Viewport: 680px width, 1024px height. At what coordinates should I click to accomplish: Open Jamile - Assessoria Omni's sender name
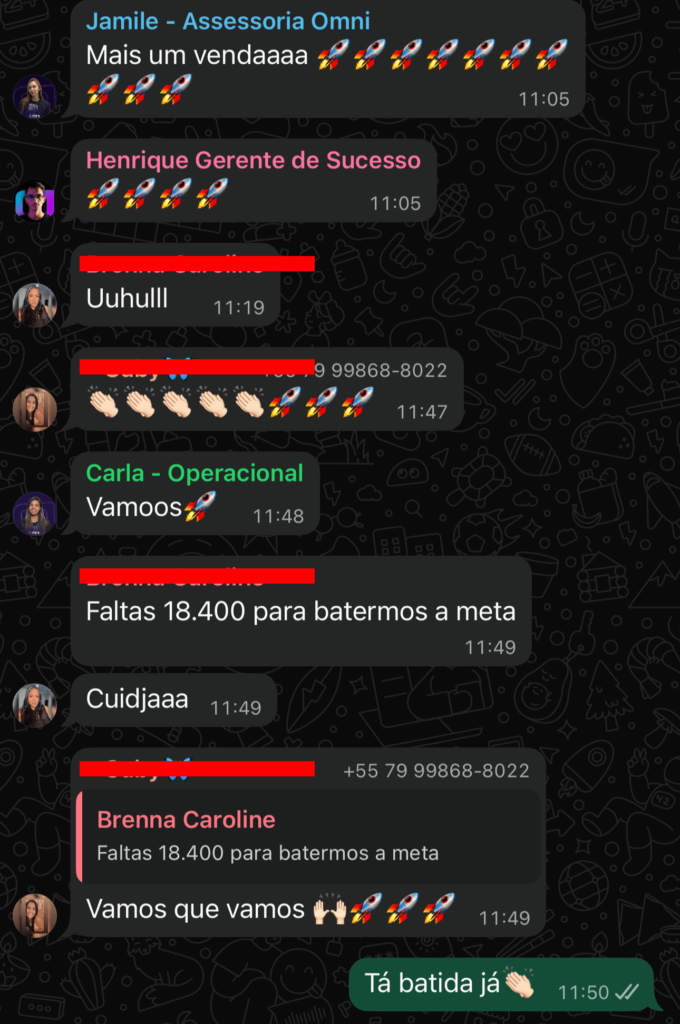(228, 21)
